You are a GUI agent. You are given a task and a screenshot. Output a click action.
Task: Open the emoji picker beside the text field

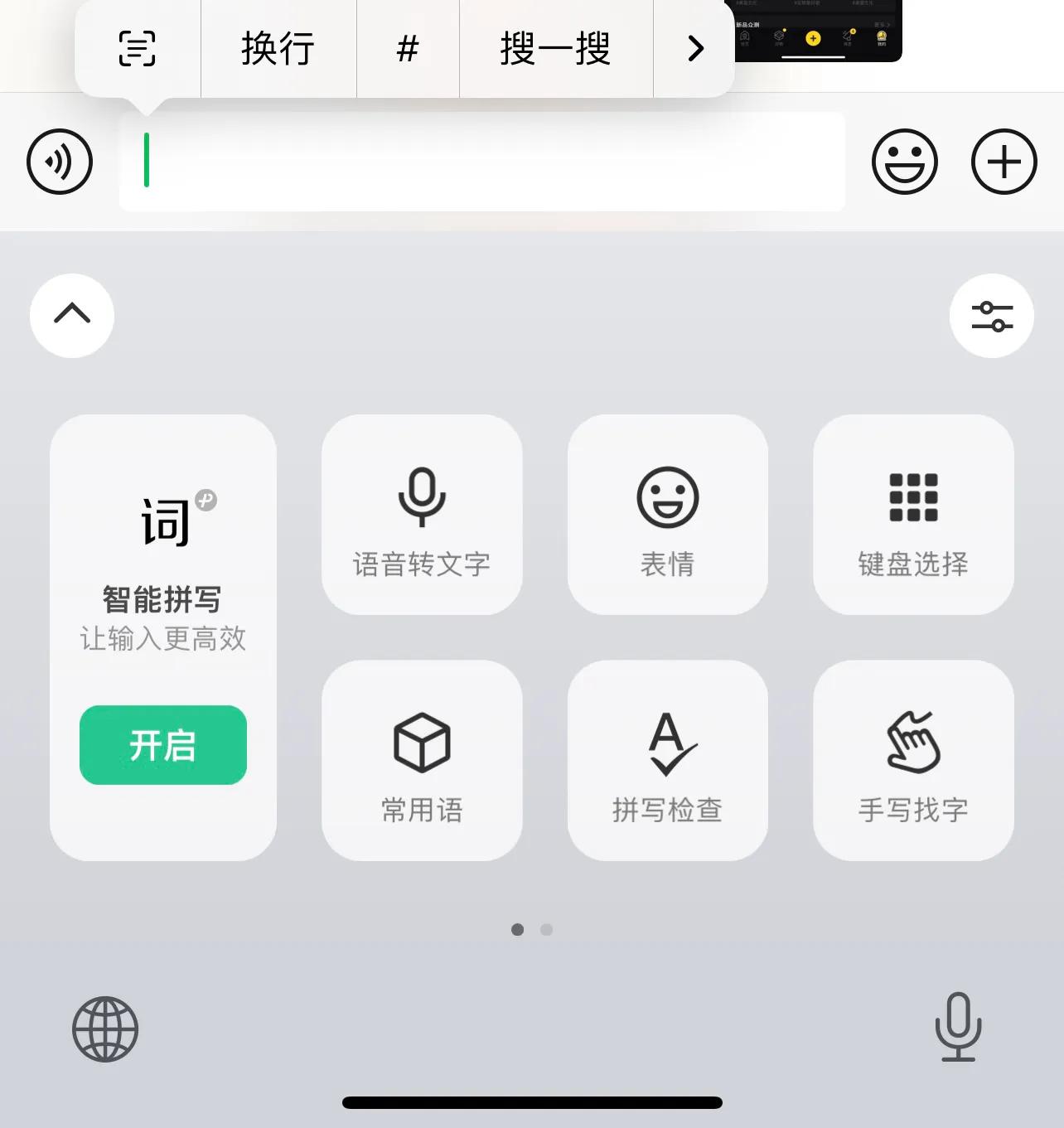[904, 162]
